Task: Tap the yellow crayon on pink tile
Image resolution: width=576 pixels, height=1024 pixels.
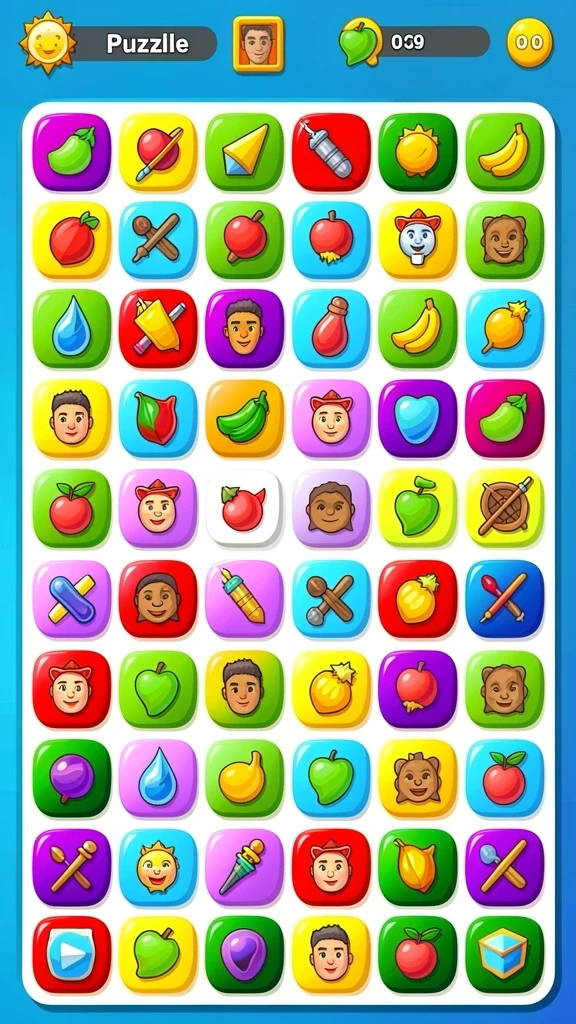Action: point(244,598)
